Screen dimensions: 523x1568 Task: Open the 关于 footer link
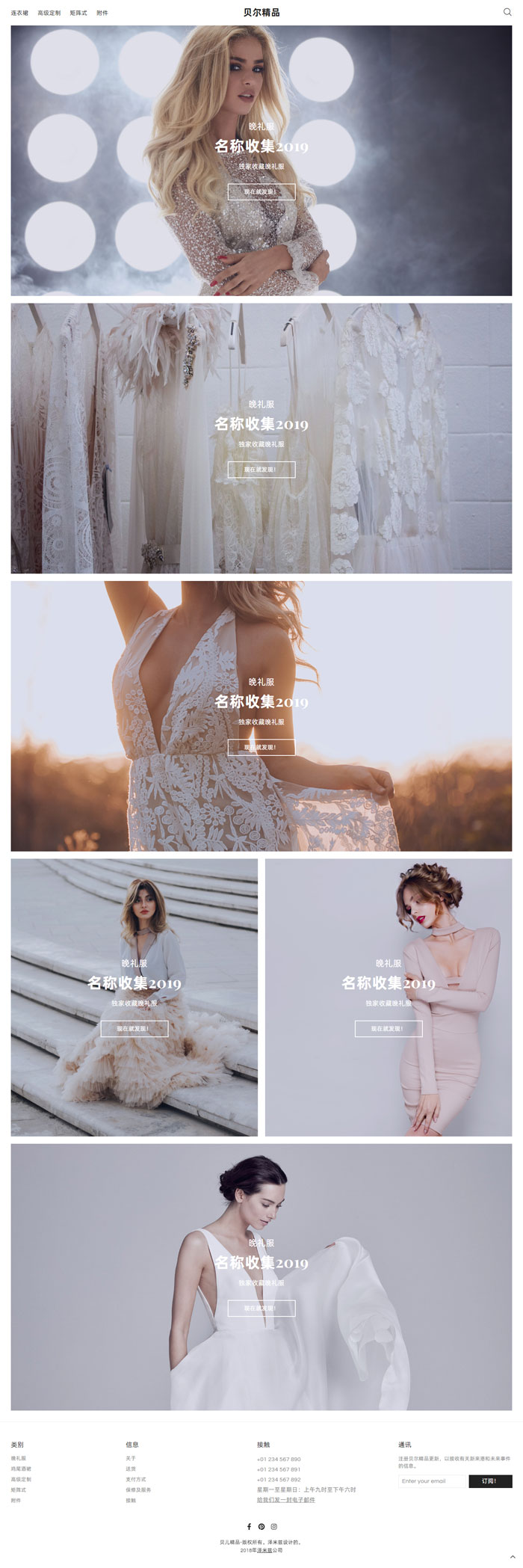pyautogui.click(x=131, y=1458)
